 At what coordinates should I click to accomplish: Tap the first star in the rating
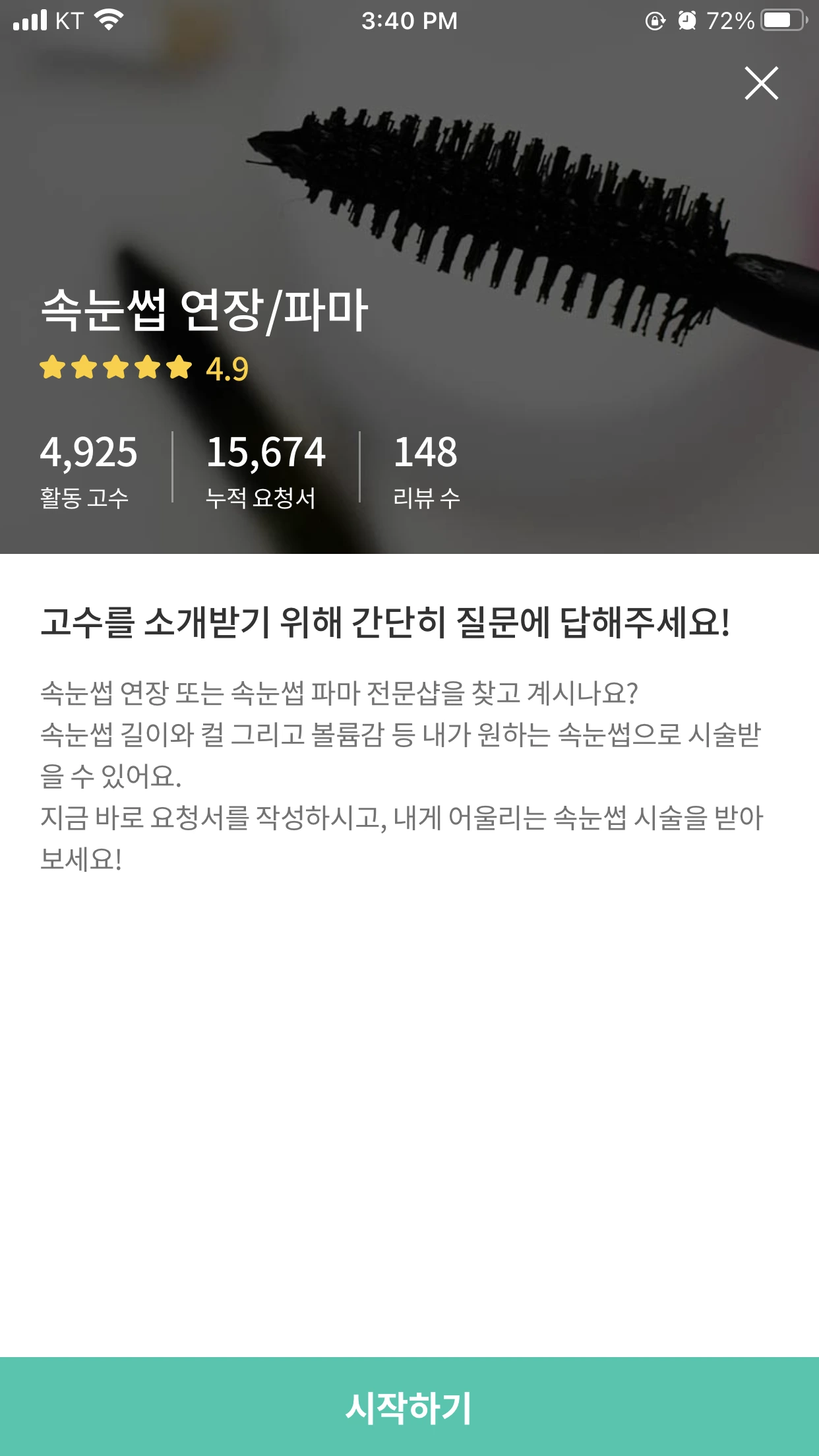coord(53,367)
